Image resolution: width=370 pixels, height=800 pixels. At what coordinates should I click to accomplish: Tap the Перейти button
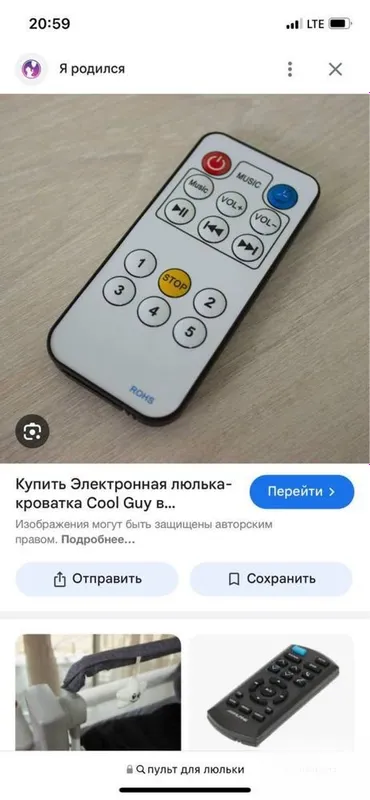pyautogui.click(x=302, y=492)
